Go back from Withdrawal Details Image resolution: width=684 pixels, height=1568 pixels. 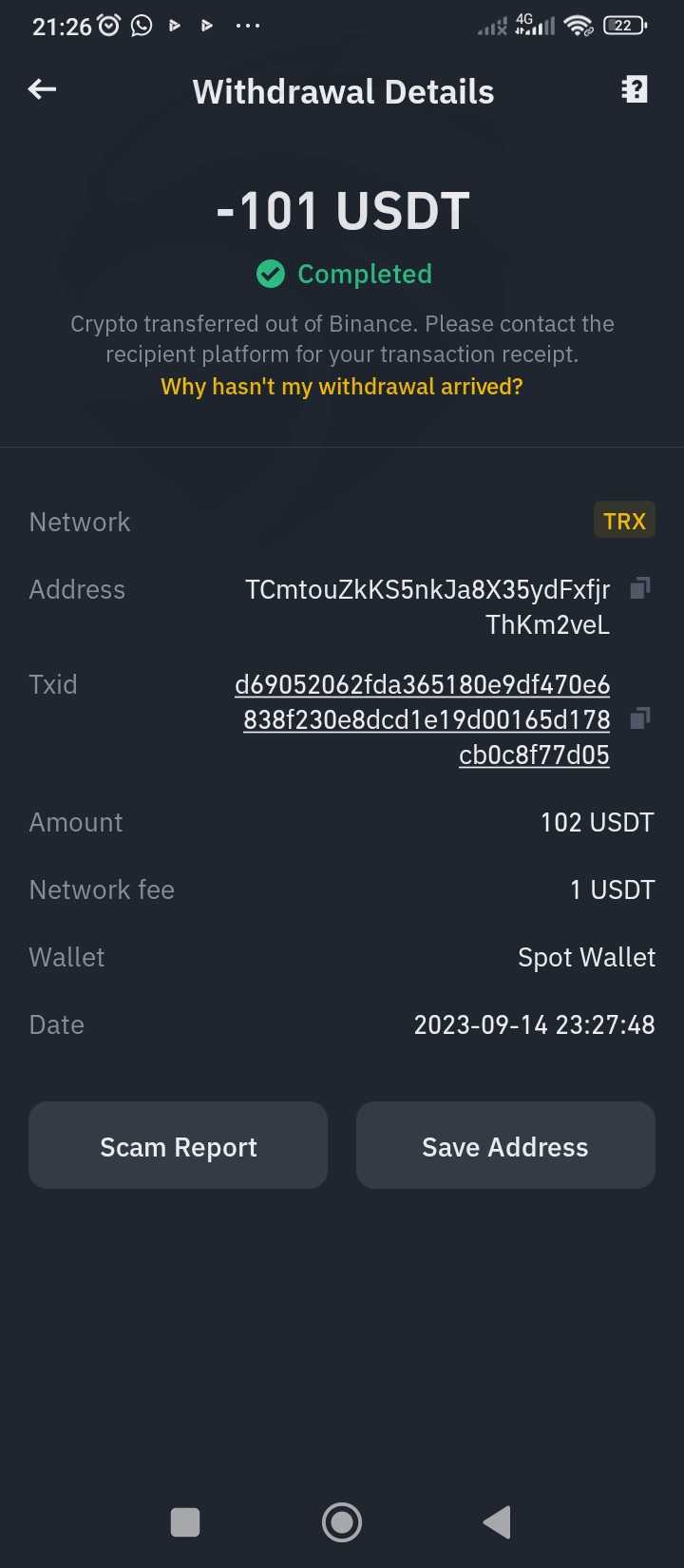point(43,90)
